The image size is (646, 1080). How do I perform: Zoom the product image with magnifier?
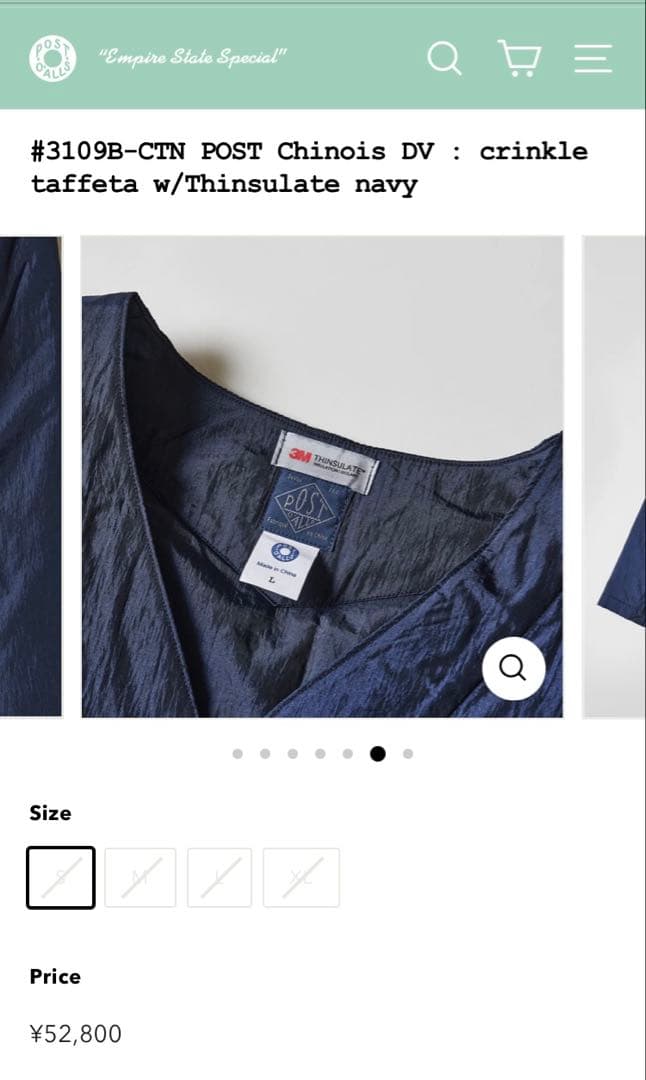[513, 668]
